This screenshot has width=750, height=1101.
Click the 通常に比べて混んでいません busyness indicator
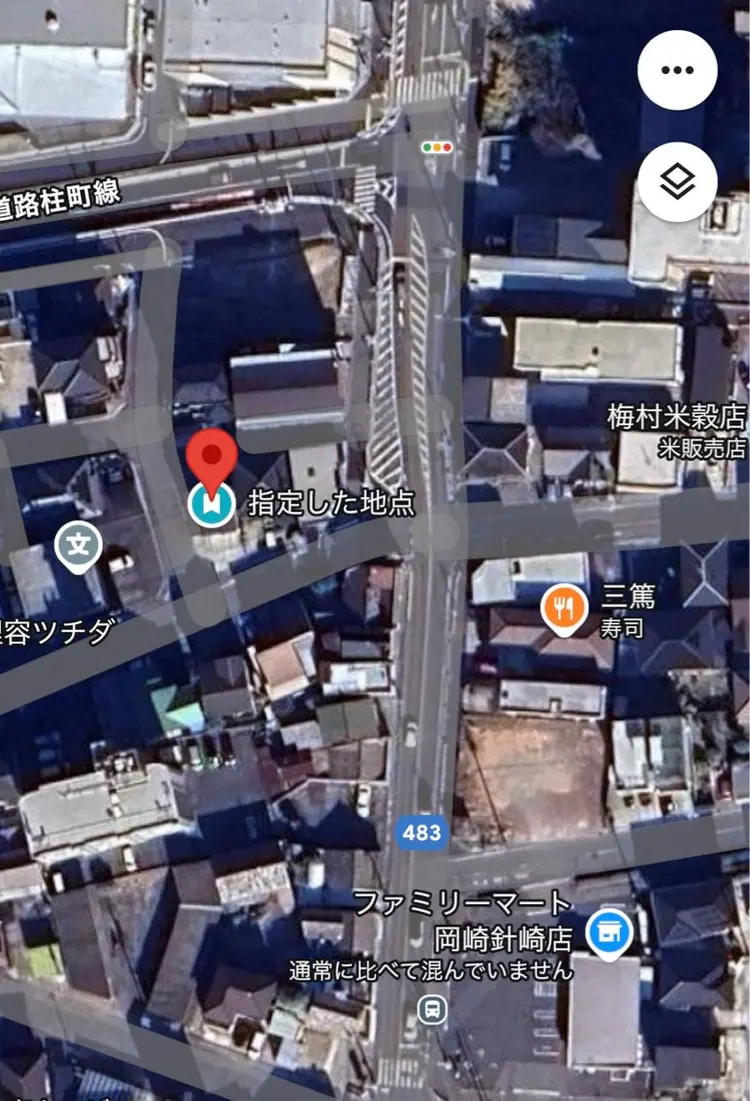pos(430,969)
